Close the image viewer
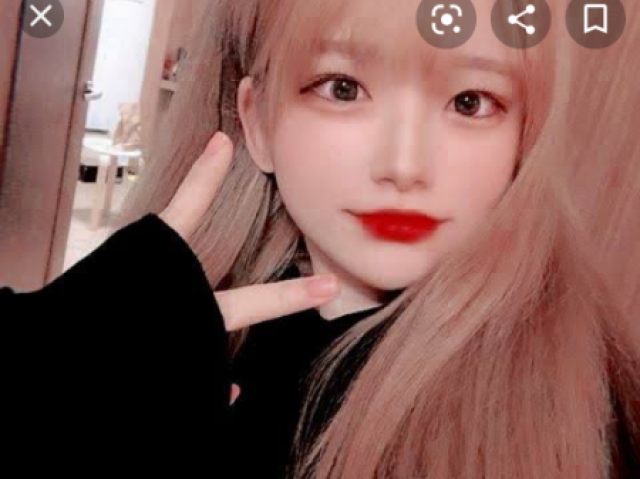 (41, 16)
